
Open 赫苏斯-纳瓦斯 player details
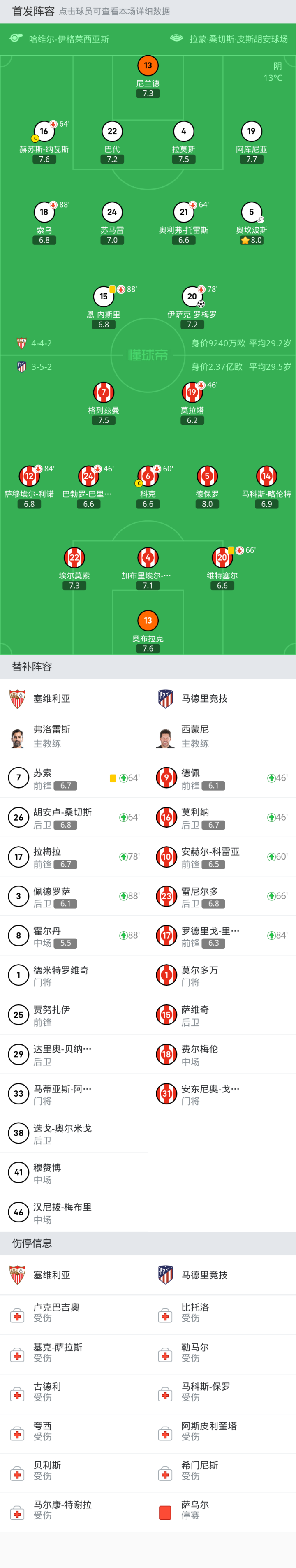tap(44, 132)
